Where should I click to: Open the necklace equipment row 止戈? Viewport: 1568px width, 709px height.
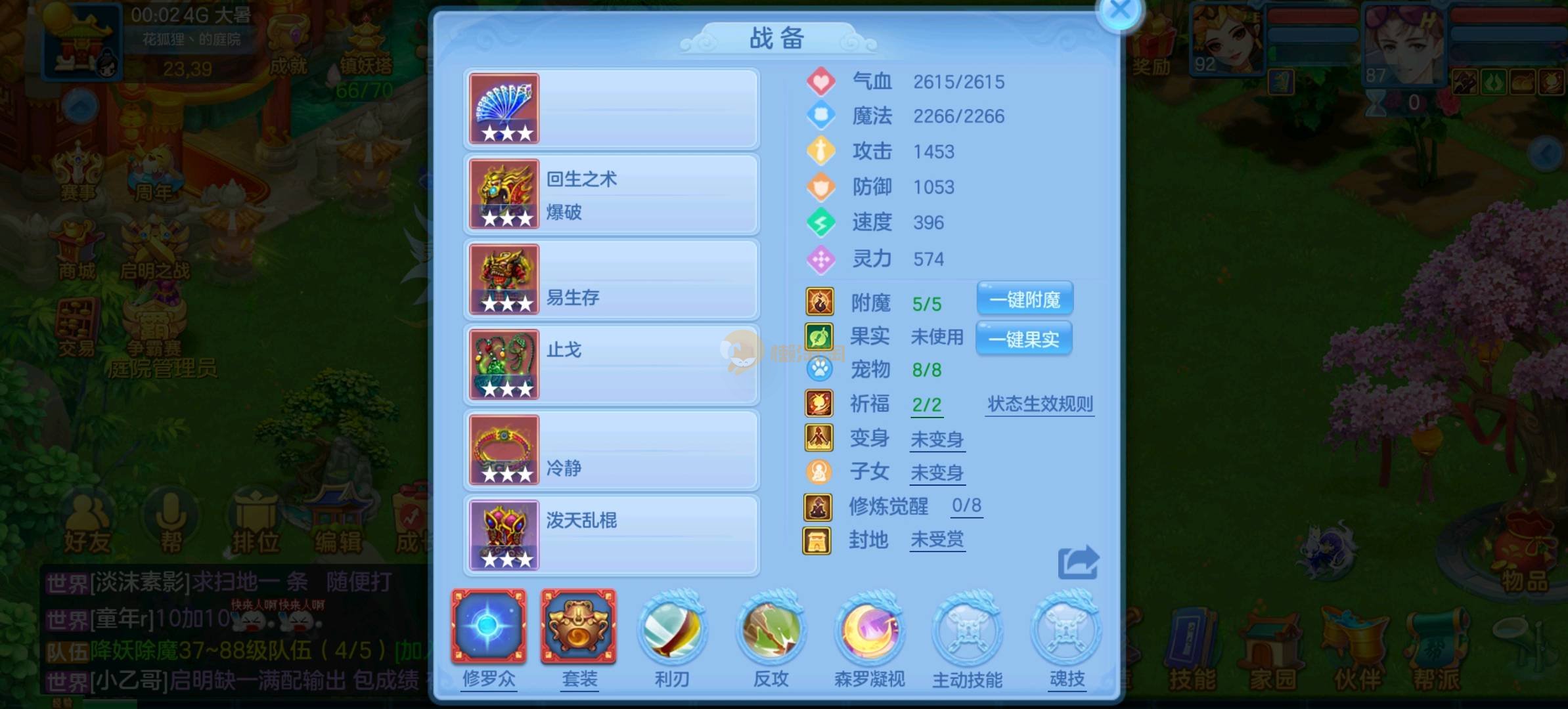[x=612, y=365]
